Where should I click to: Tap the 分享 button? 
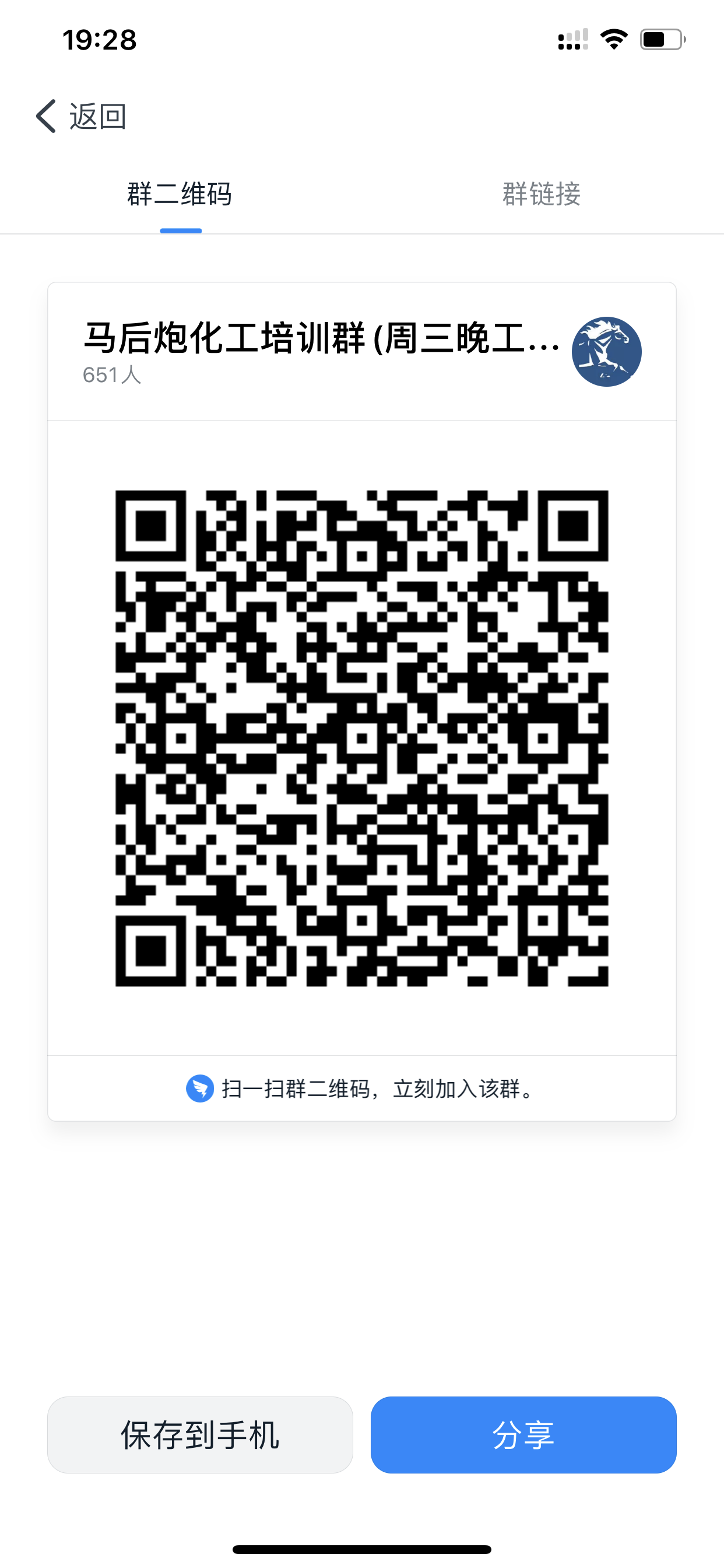(x=523, y=1434)
